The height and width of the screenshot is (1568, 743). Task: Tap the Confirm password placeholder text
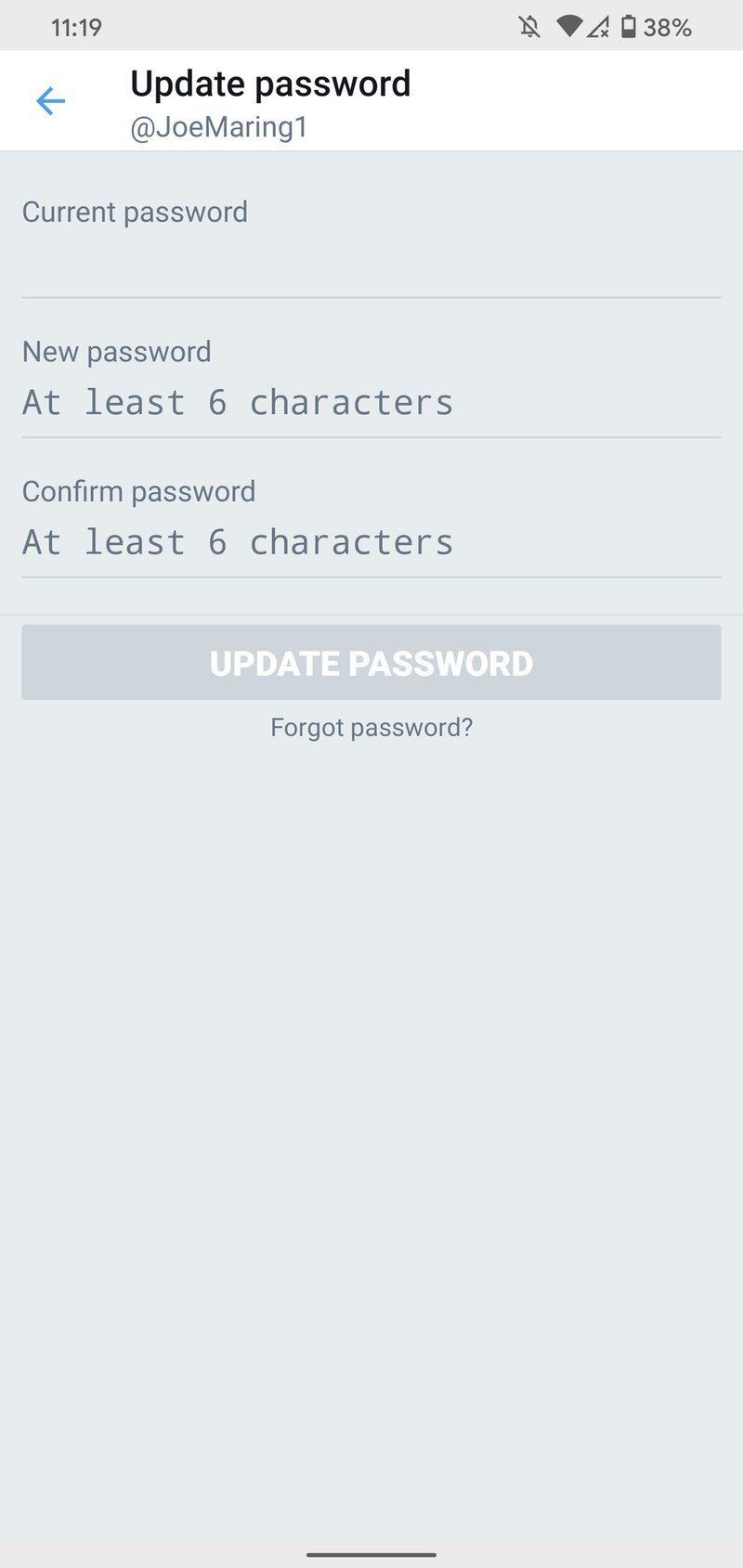point(238,541)
